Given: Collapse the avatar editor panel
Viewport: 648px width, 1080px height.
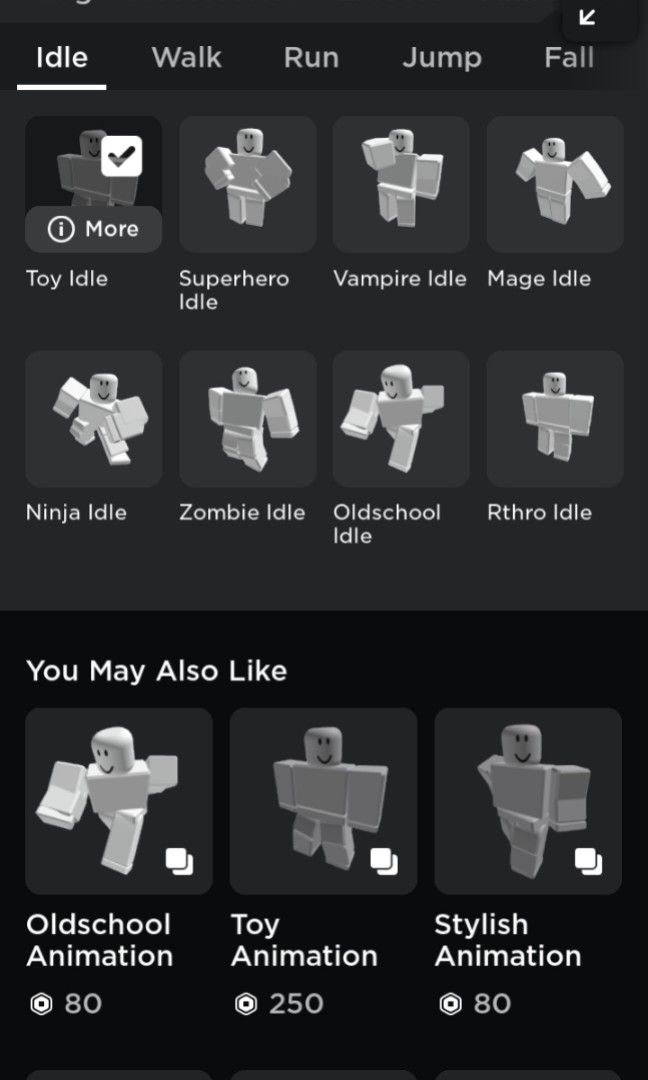Looking at the screenshot, I should pos(589,17).
